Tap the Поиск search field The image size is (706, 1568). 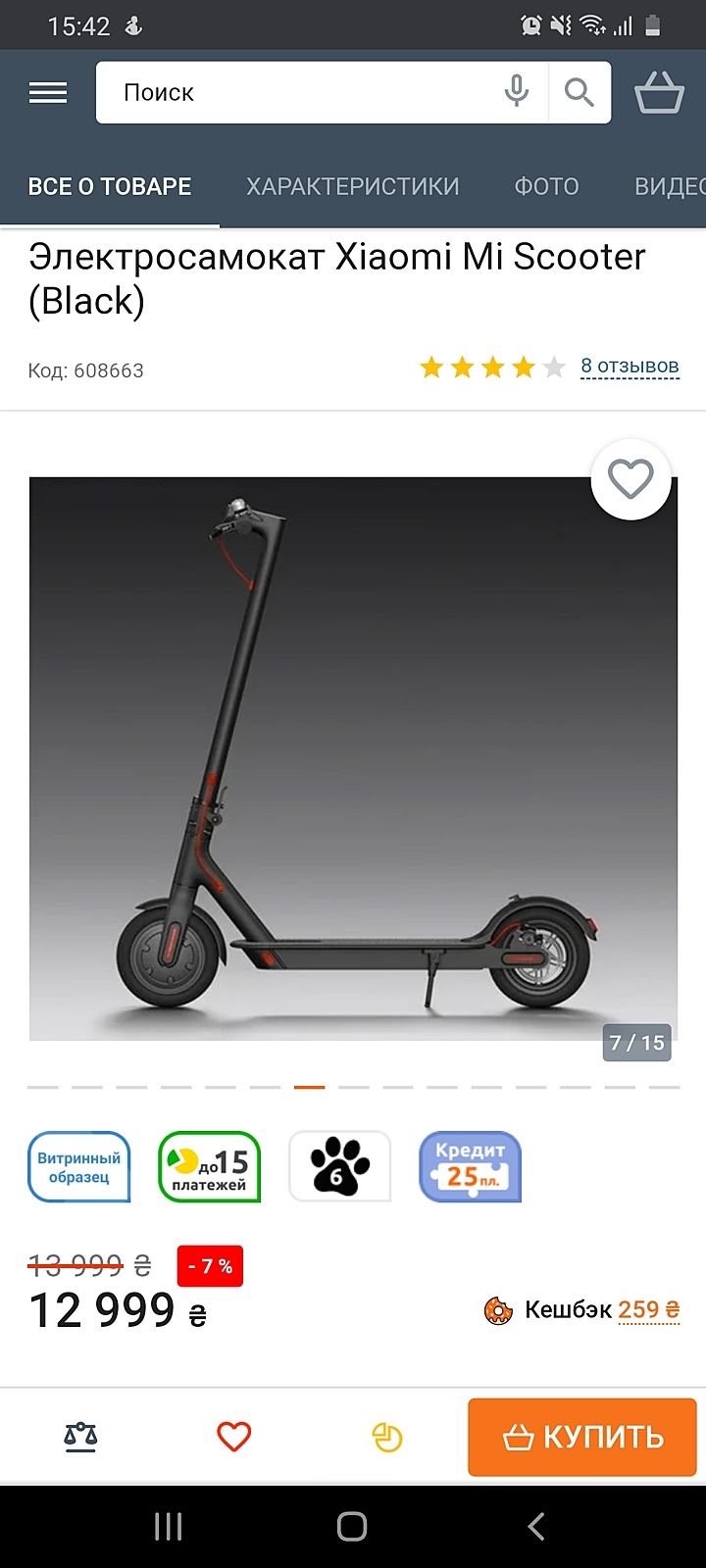(x=294, y=93)
